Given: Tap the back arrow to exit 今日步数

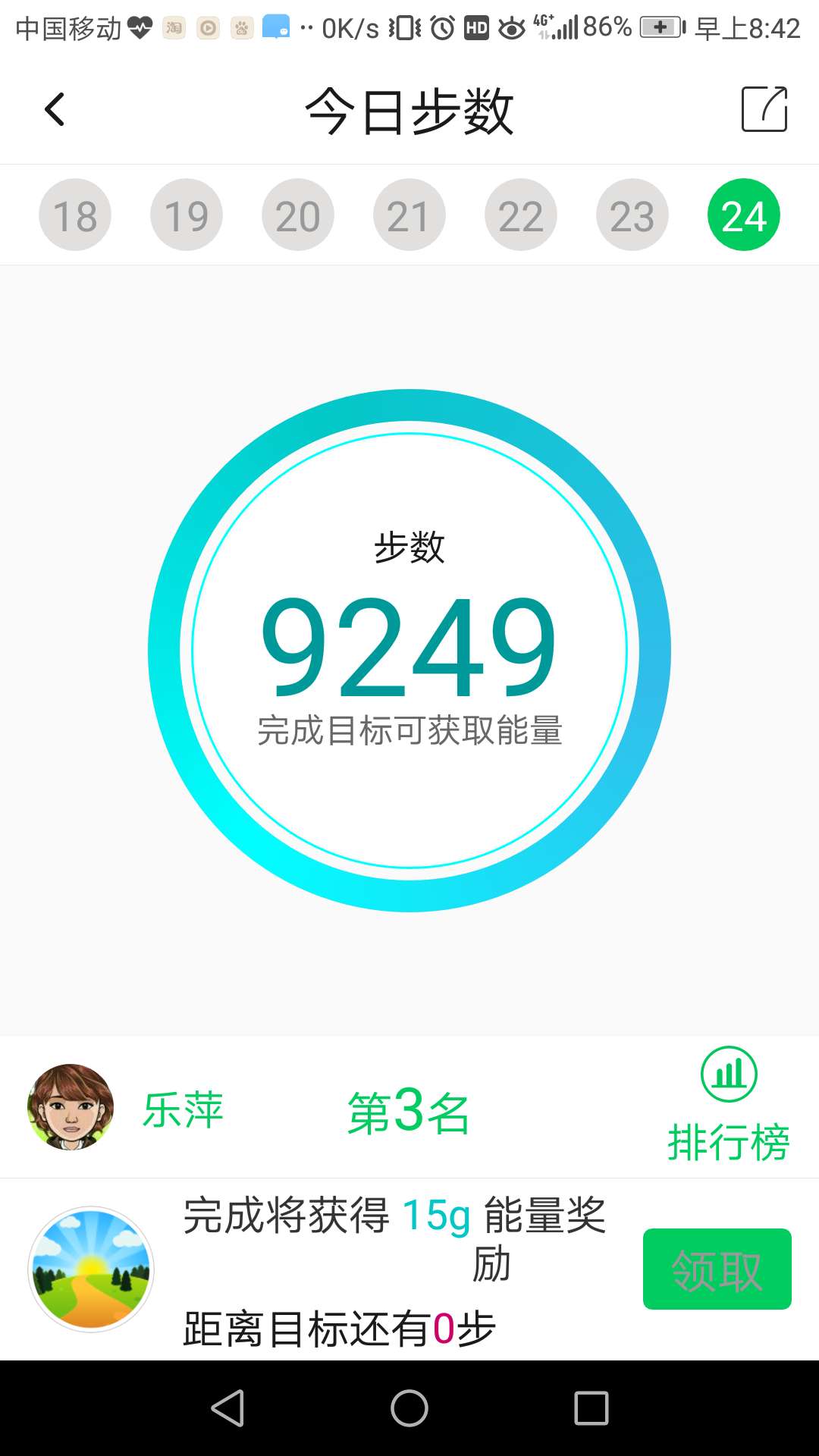Looking at the screenshot, I should [53, 109].
